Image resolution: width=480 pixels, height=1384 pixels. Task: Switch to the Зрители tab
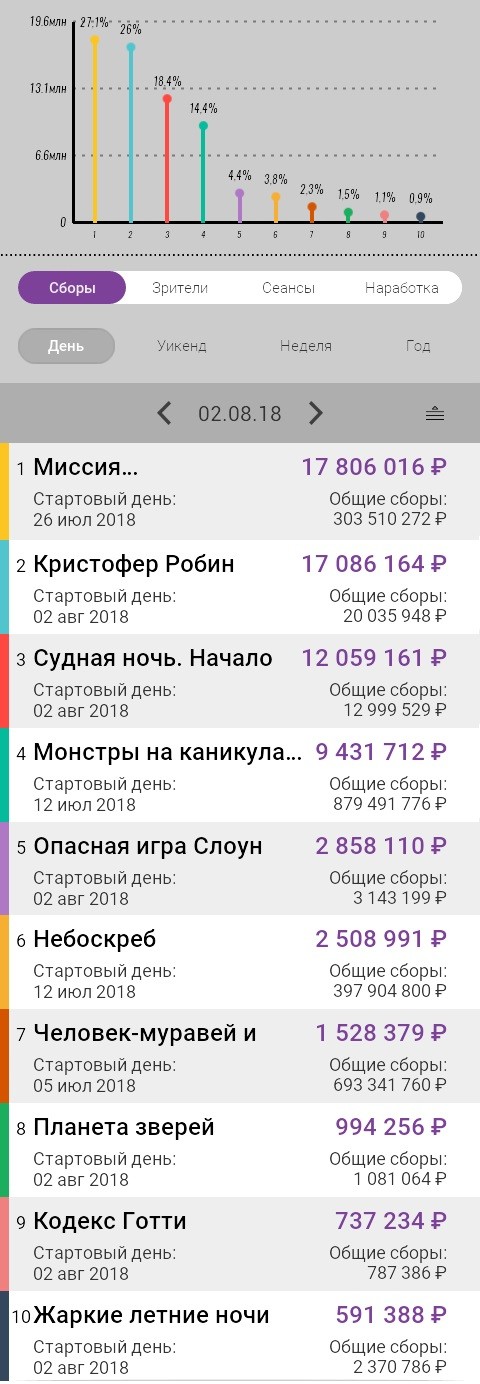(x=180, y=288)
